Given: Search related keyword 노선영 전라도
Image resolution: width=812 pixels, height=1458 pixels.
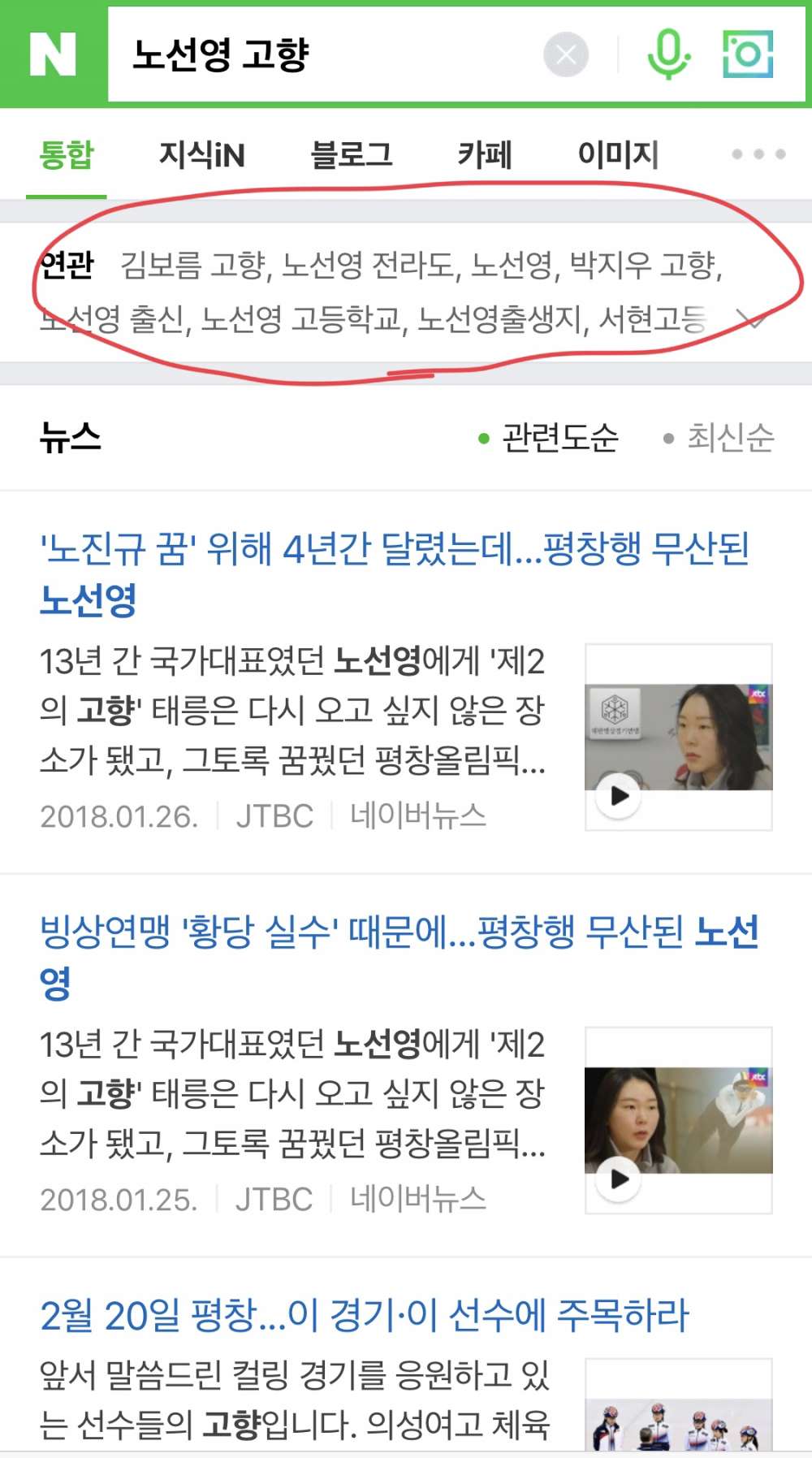Looking at the screenshot, I should tap(370, 265).
